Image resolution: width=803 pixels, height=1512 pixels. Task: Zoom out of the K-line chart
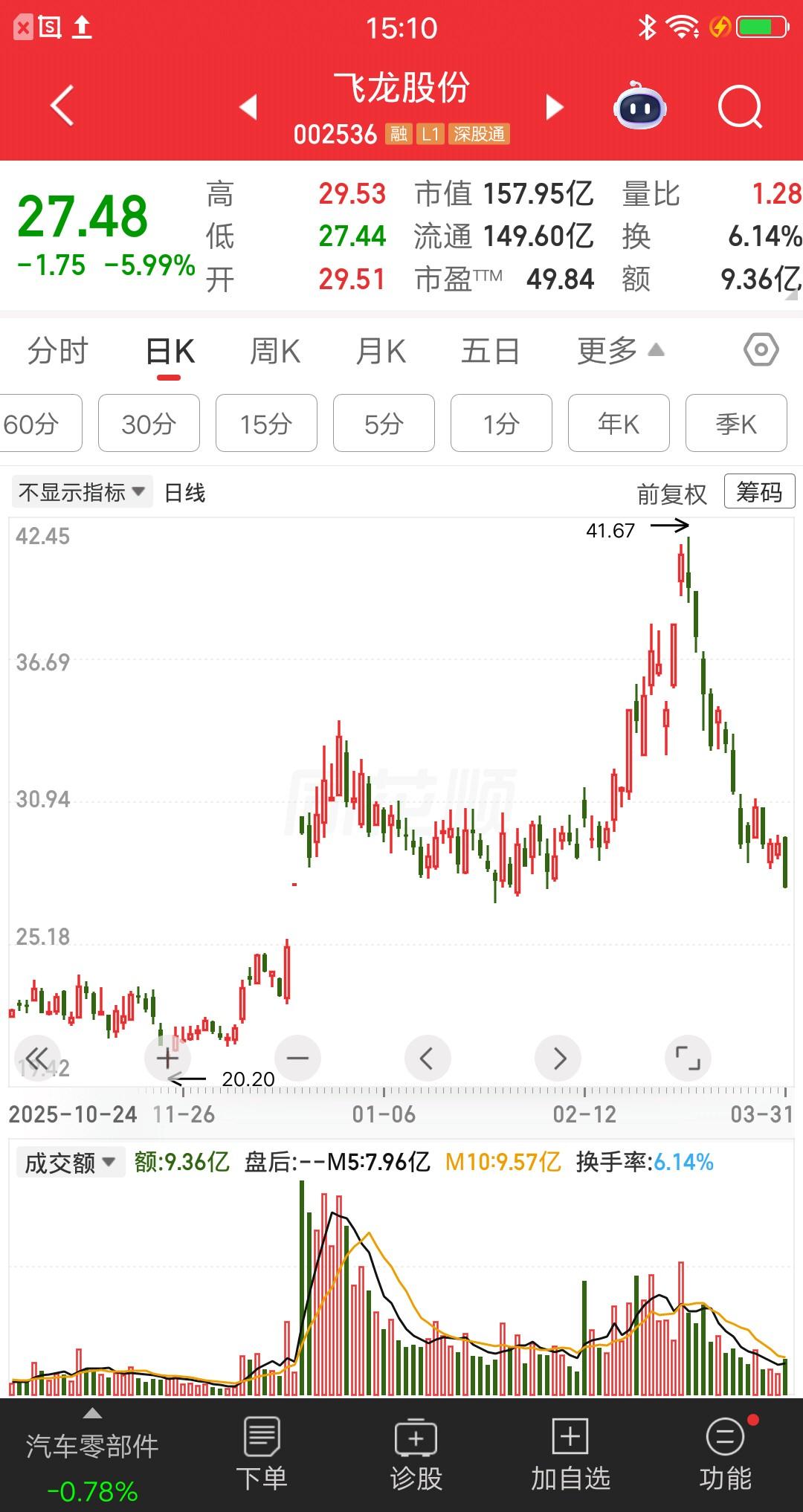[x=297, y=1058]
